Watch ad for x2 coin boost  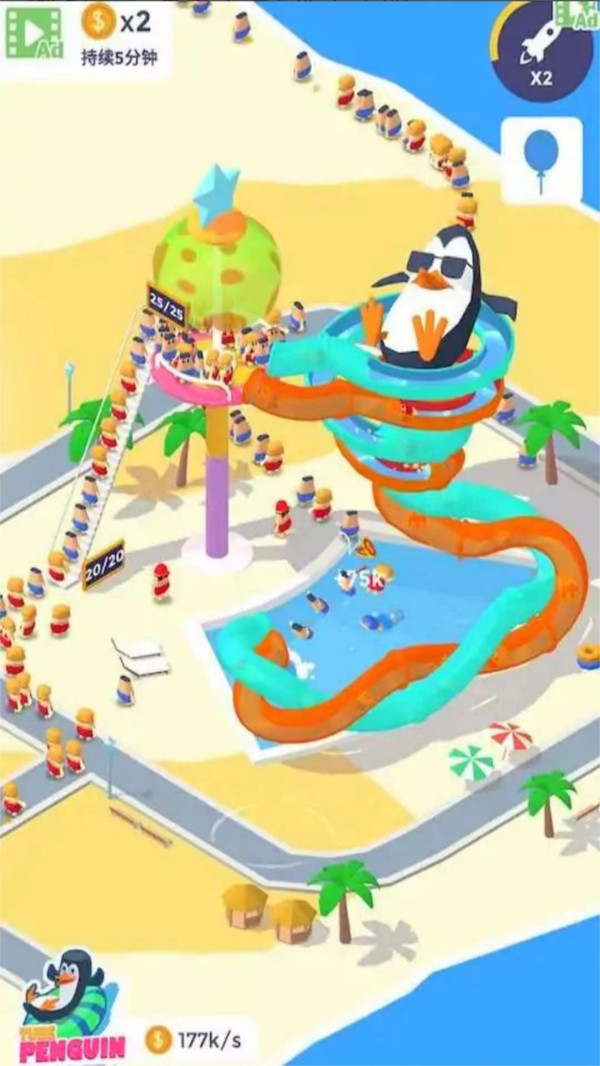coord(33,32)
